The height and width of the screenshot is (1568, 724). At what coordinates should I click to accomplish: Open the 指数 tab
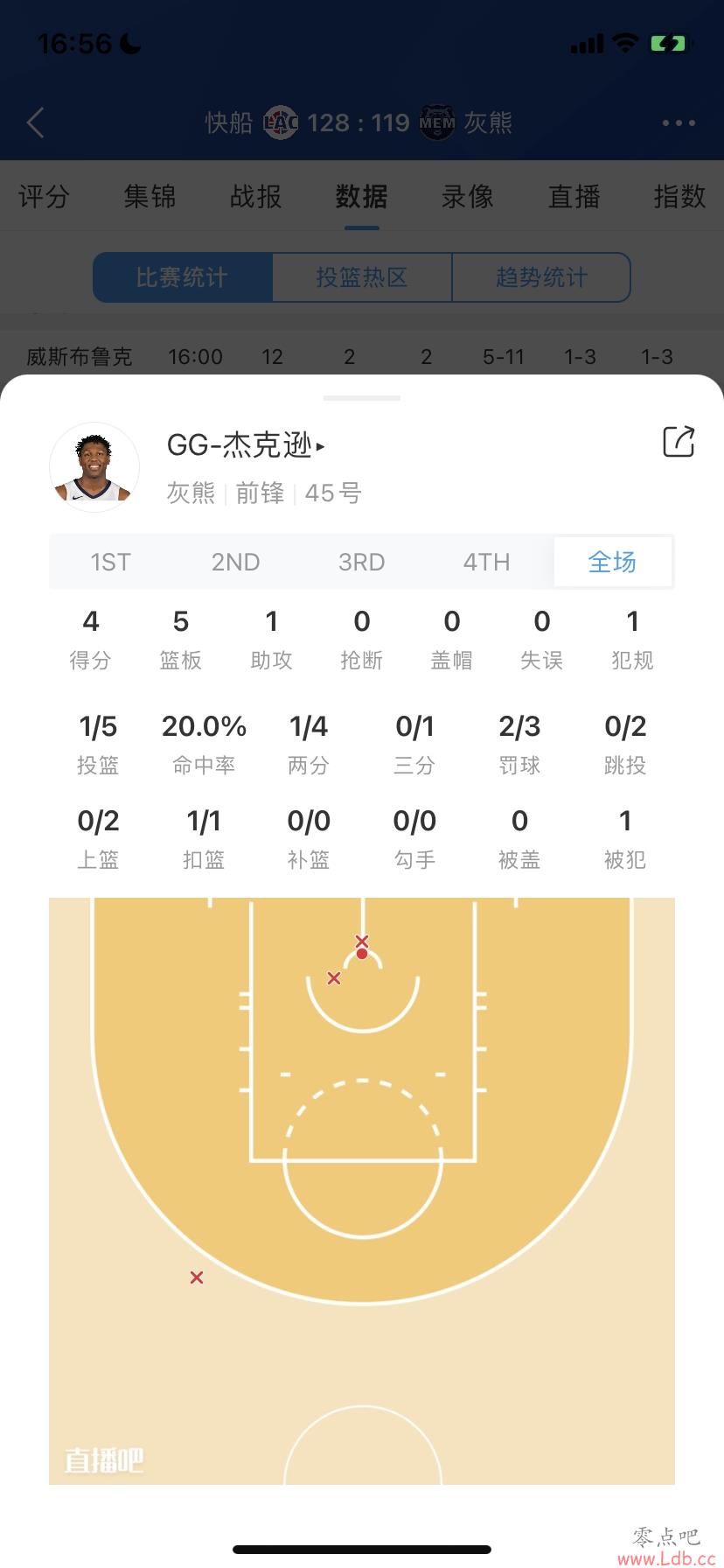679,197
